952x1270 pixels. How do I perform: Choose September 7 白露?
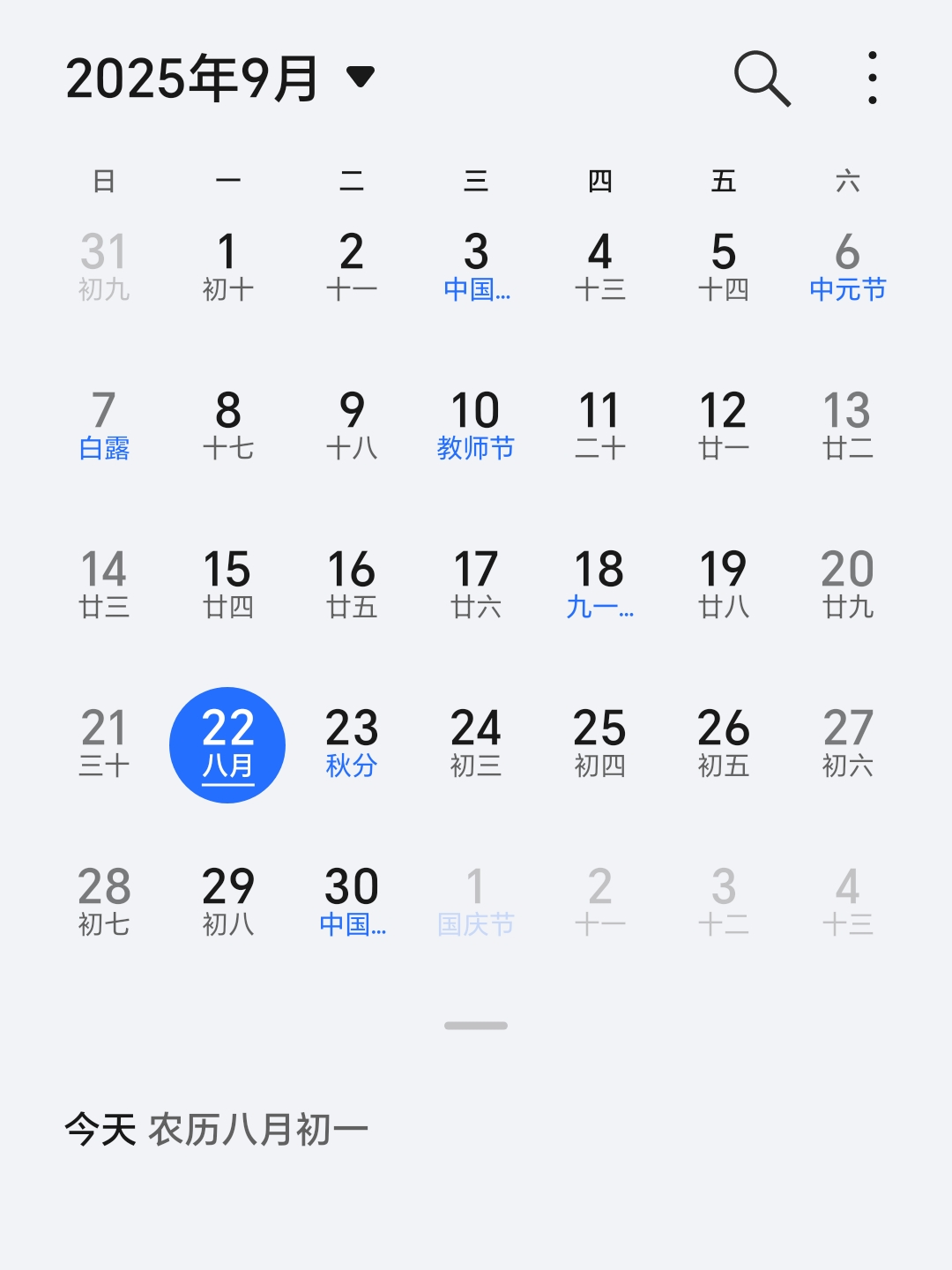pos(104,426)
